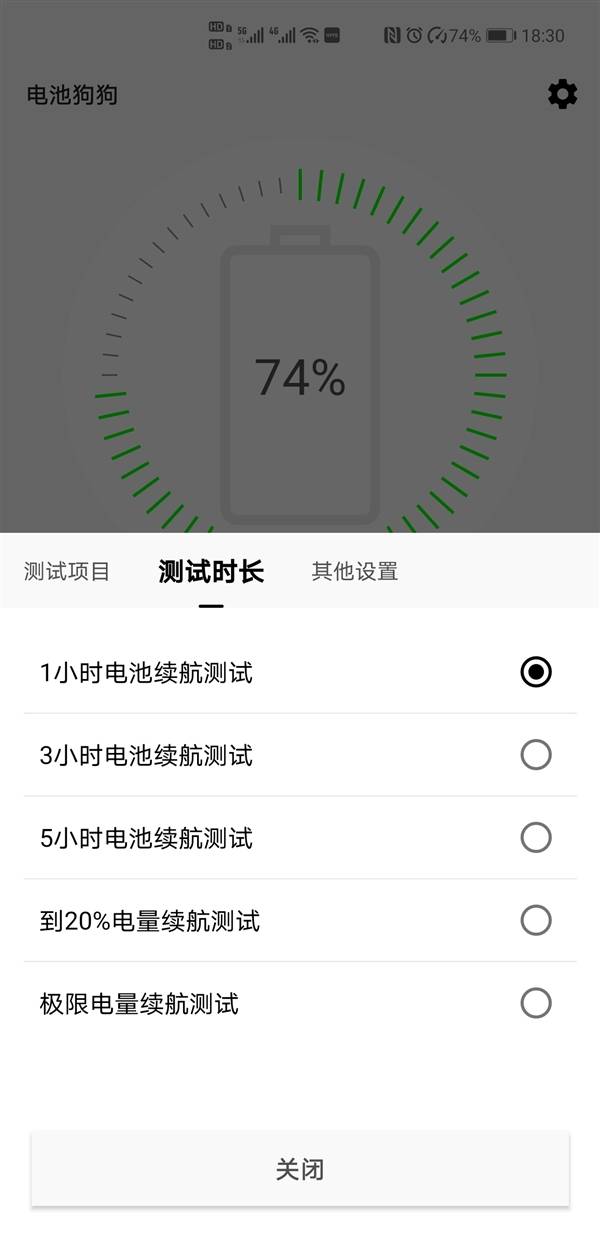Open the settings gear icon
Image resolution: width=600 pixels, height=1237 pixels.
[562, 95]
